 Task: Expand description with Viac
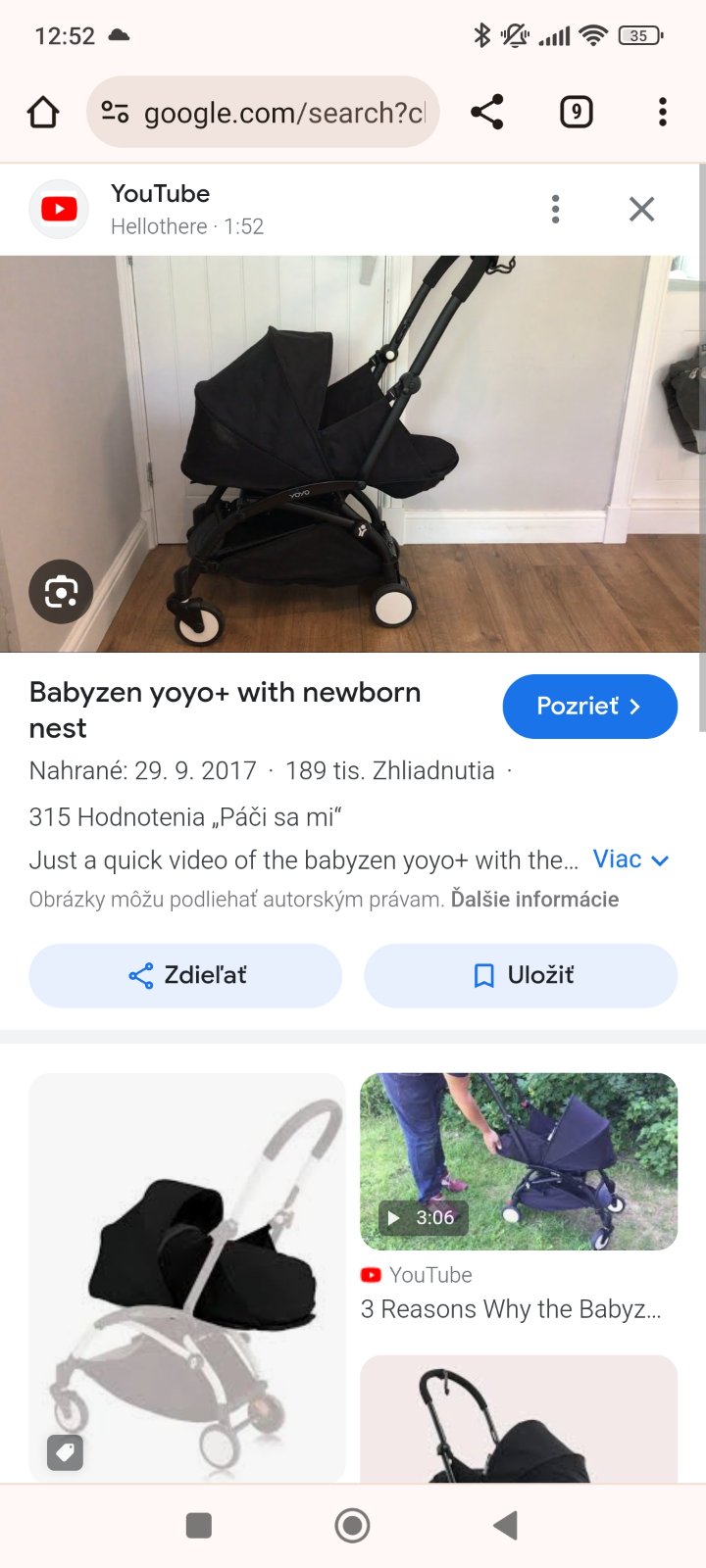pos(630,859)
